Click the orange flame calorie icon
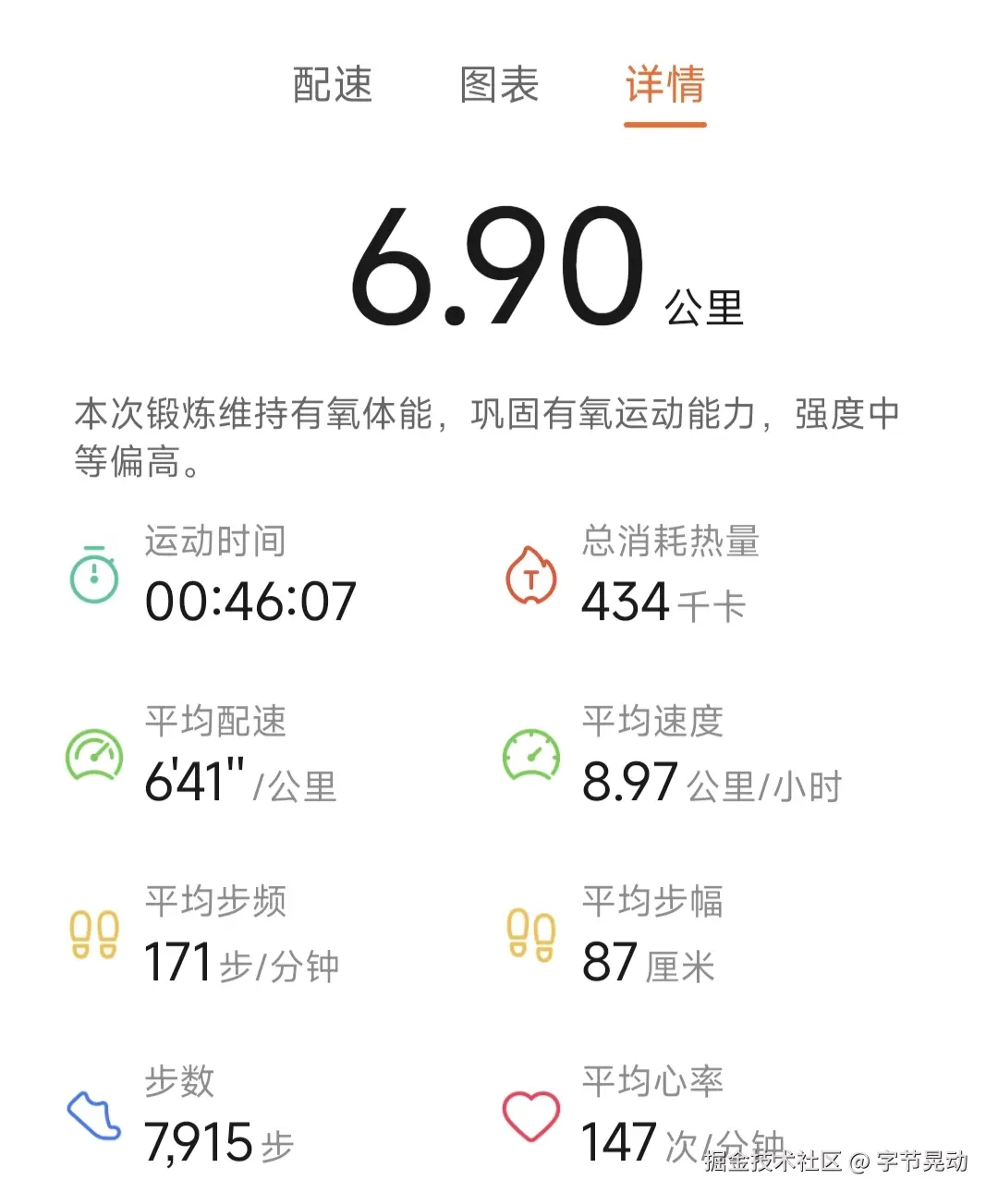 pyautogui.click(x=530, y=578)
